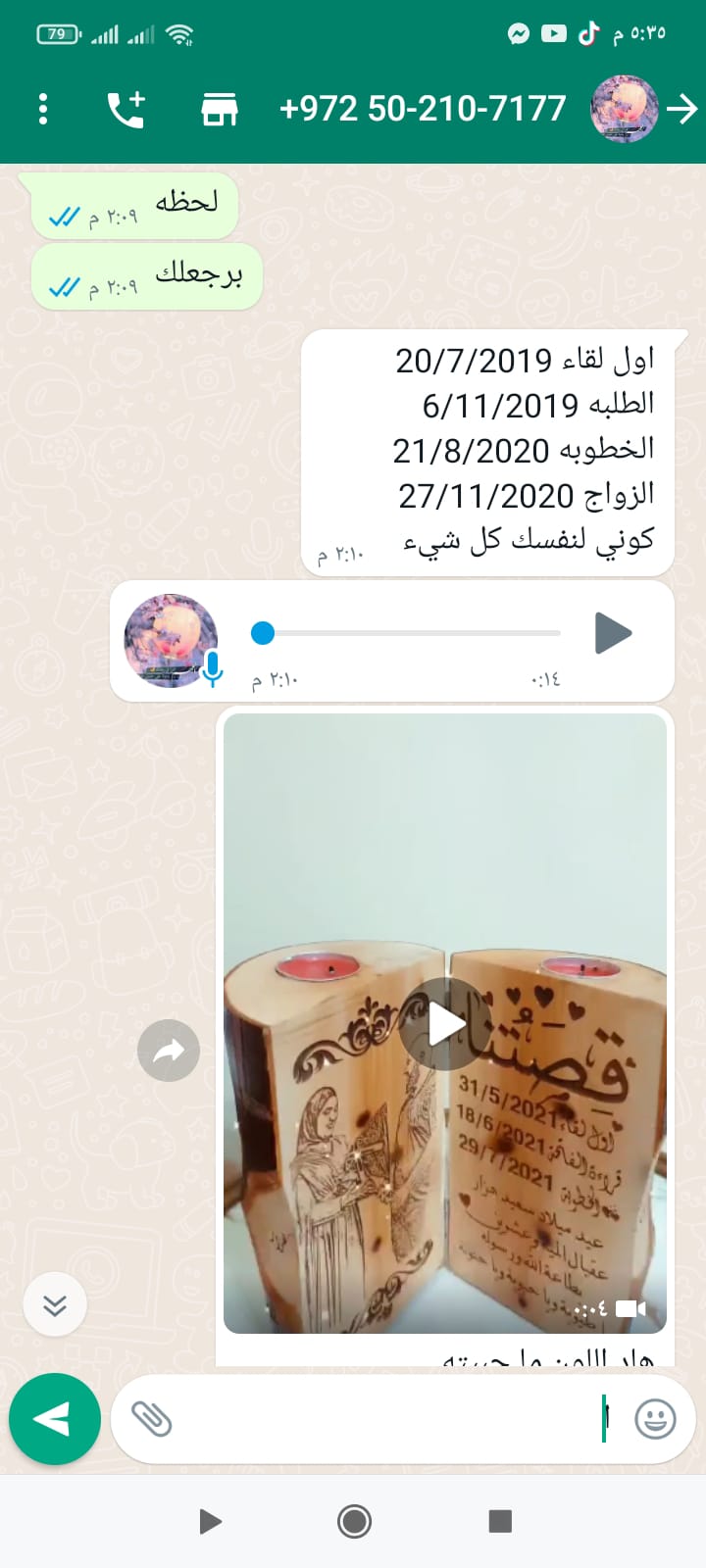Image resolution: width=706 pixels, height=1568 pixels.
Task: Open recent apps with the square button
Action: (500, 1521)
